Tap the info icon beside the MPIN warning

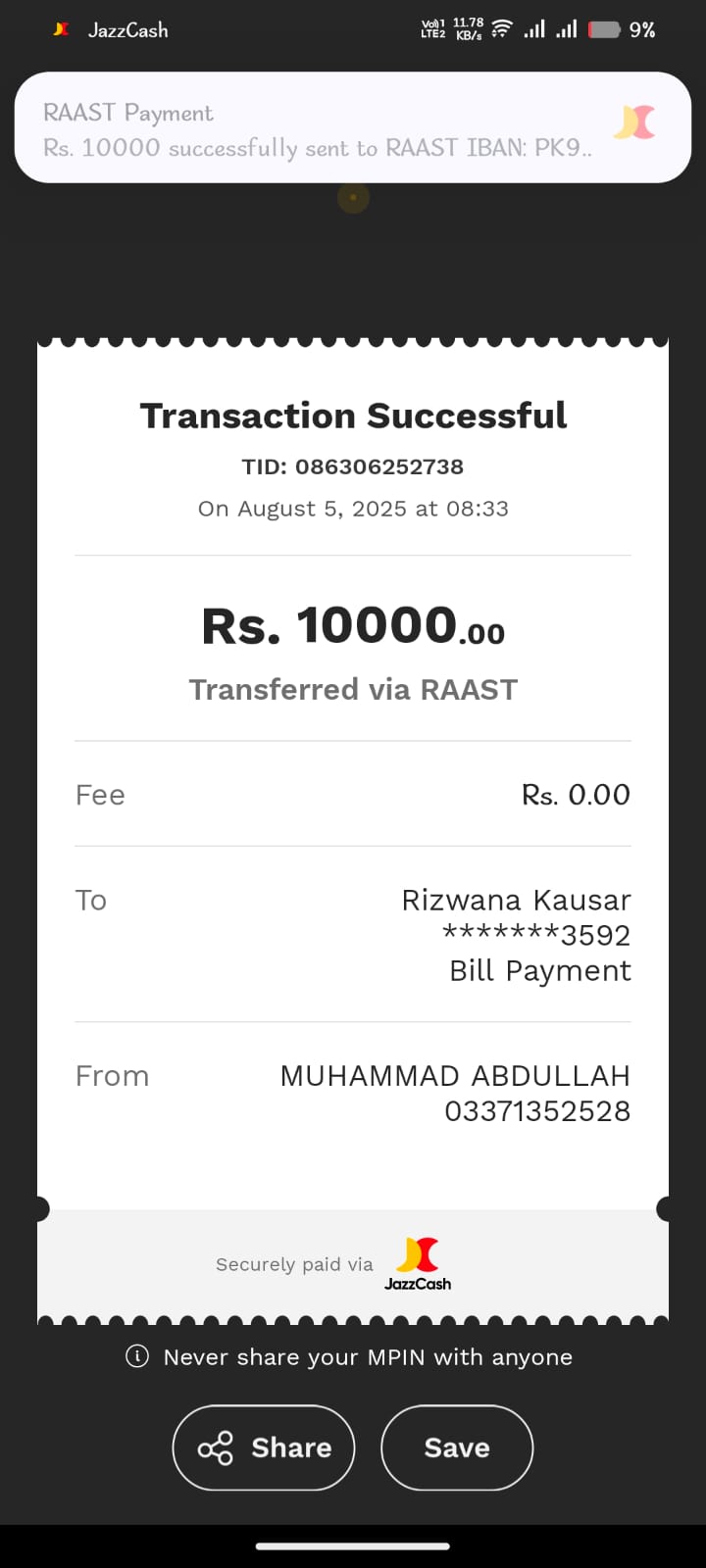coord(136,1357)
